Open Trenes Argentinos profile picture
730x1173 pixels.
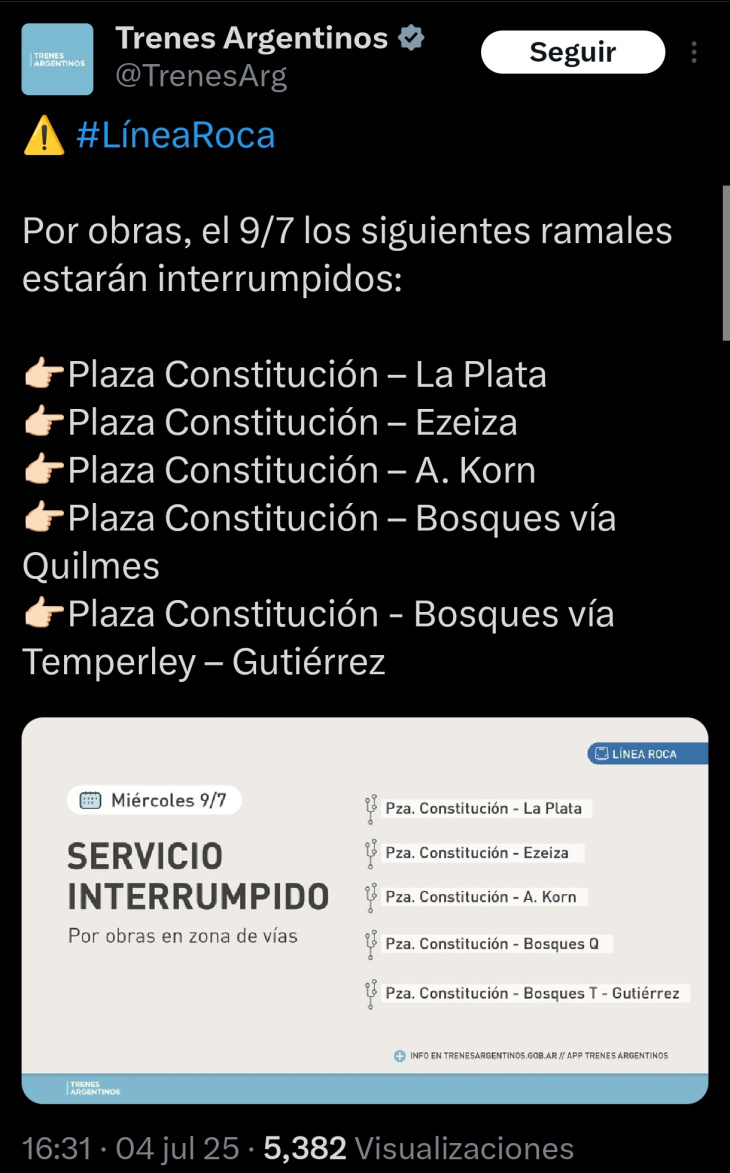58,59
